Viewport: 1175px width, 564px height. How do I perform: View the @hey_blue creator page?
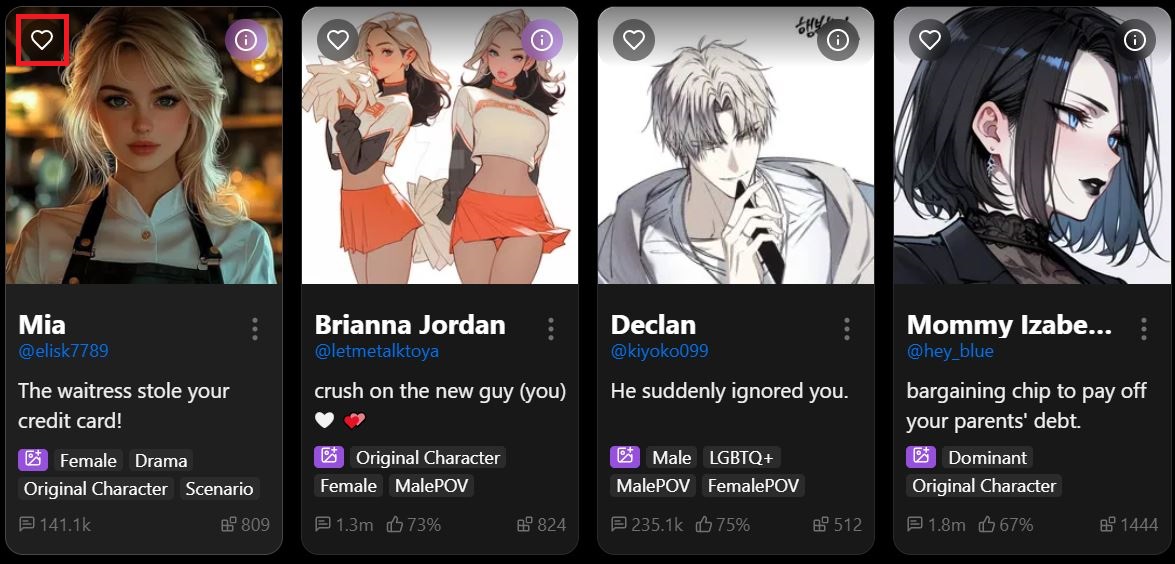[x=949, y=351]
